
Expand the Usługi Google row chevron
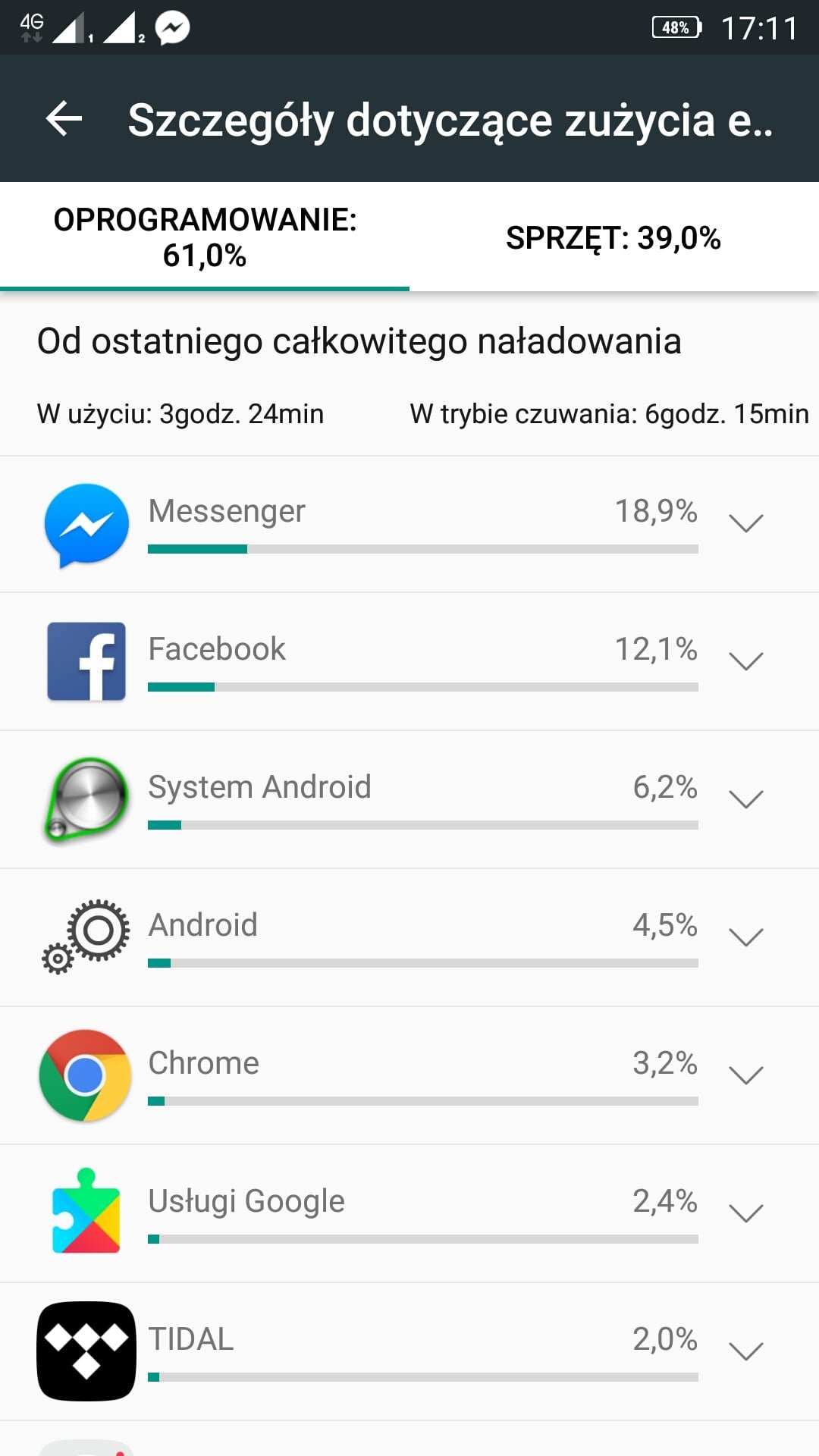tap(745, 1213)
